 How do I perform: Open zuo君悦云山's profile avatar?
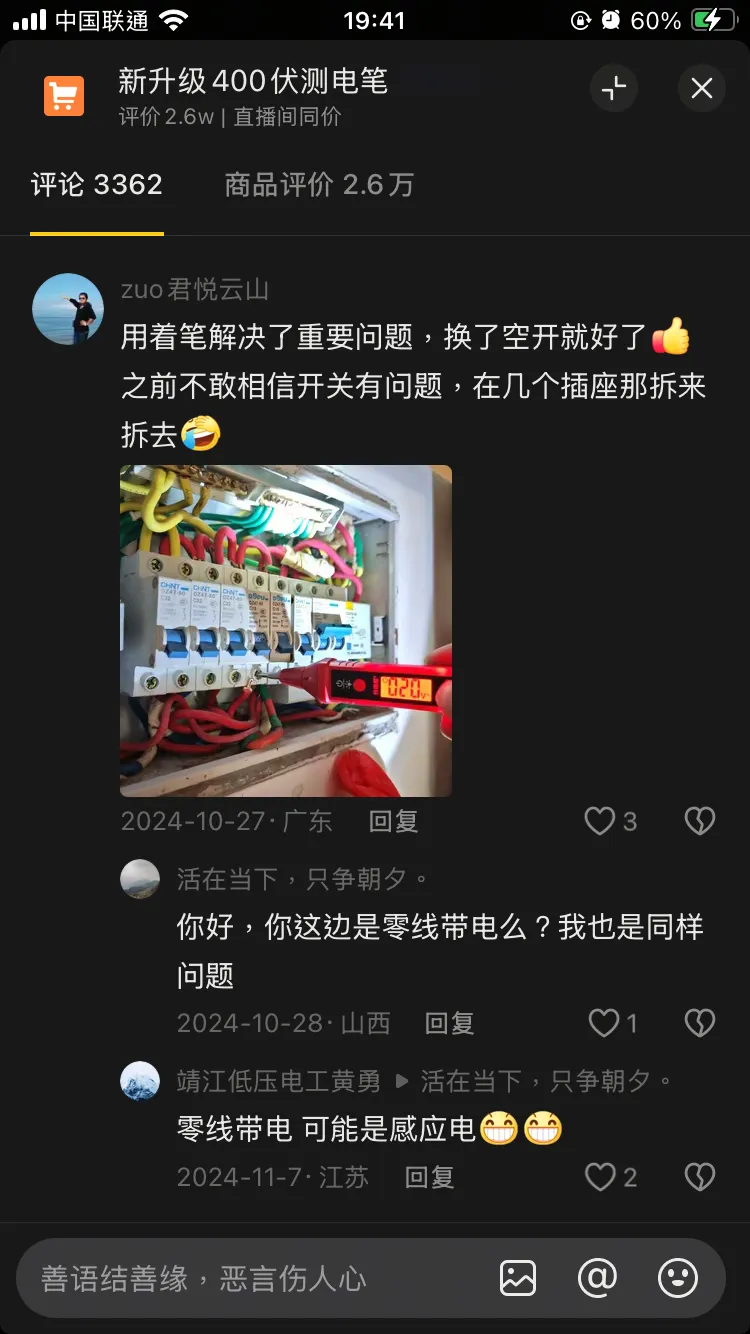68,309
